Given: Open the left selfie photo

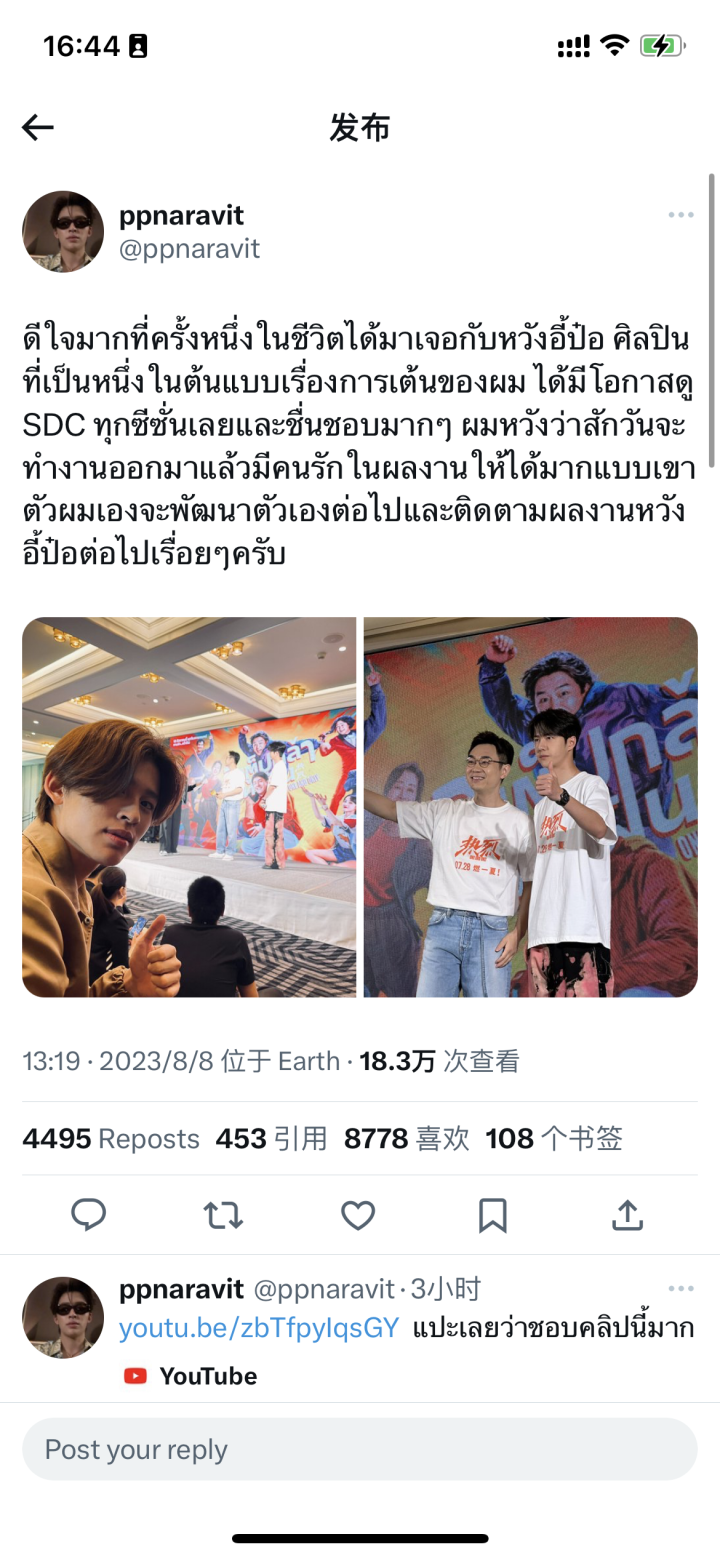Looking at the screenshot, I should [x=189, y=807].
